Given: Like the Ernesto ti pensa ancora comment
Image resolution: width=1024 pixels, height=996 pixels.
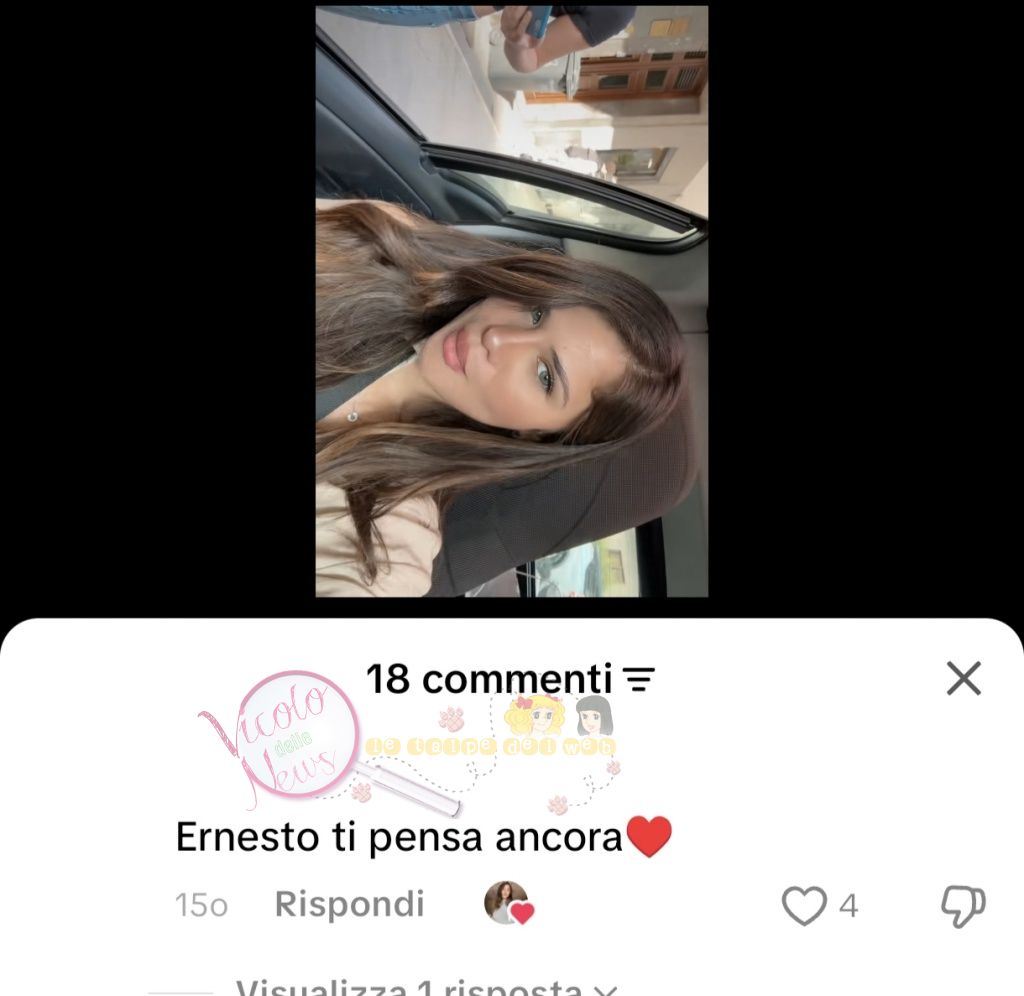Looking at the screenshot, I should tap(804, 905).
